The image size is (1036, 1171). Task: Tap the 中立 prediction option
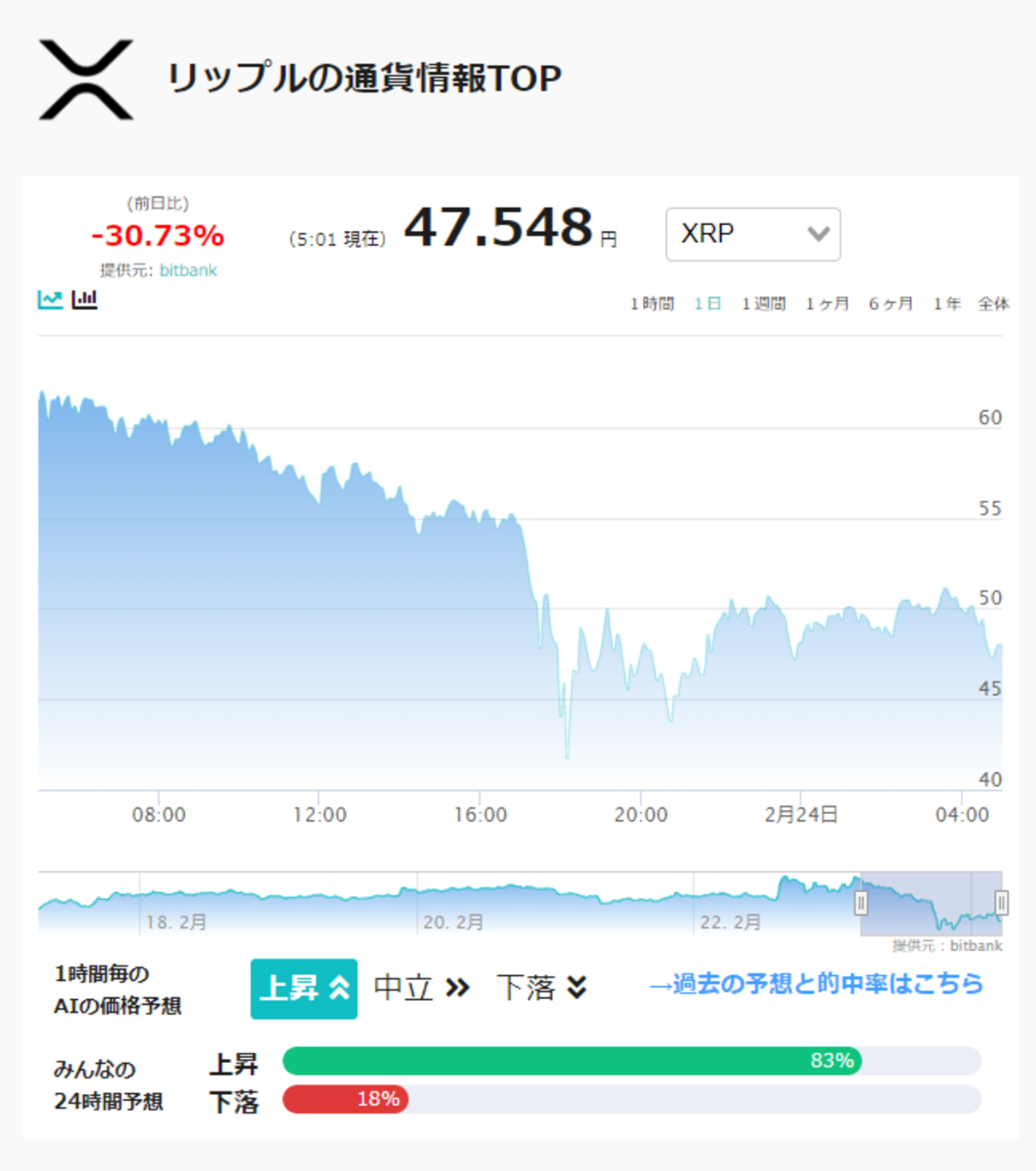click(422, 988)
